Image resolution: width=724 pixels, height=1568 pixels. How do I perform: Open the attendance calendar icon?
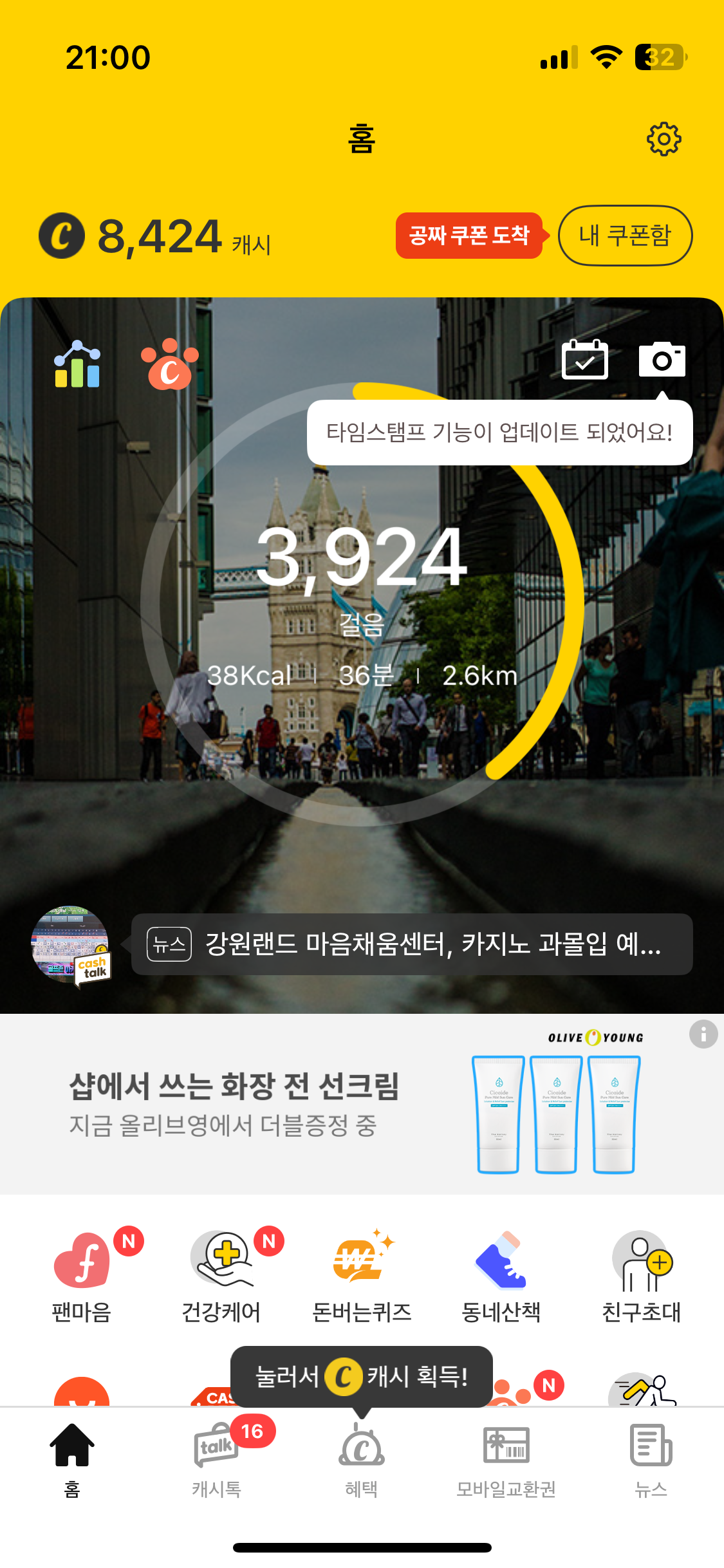pos(584,360)
